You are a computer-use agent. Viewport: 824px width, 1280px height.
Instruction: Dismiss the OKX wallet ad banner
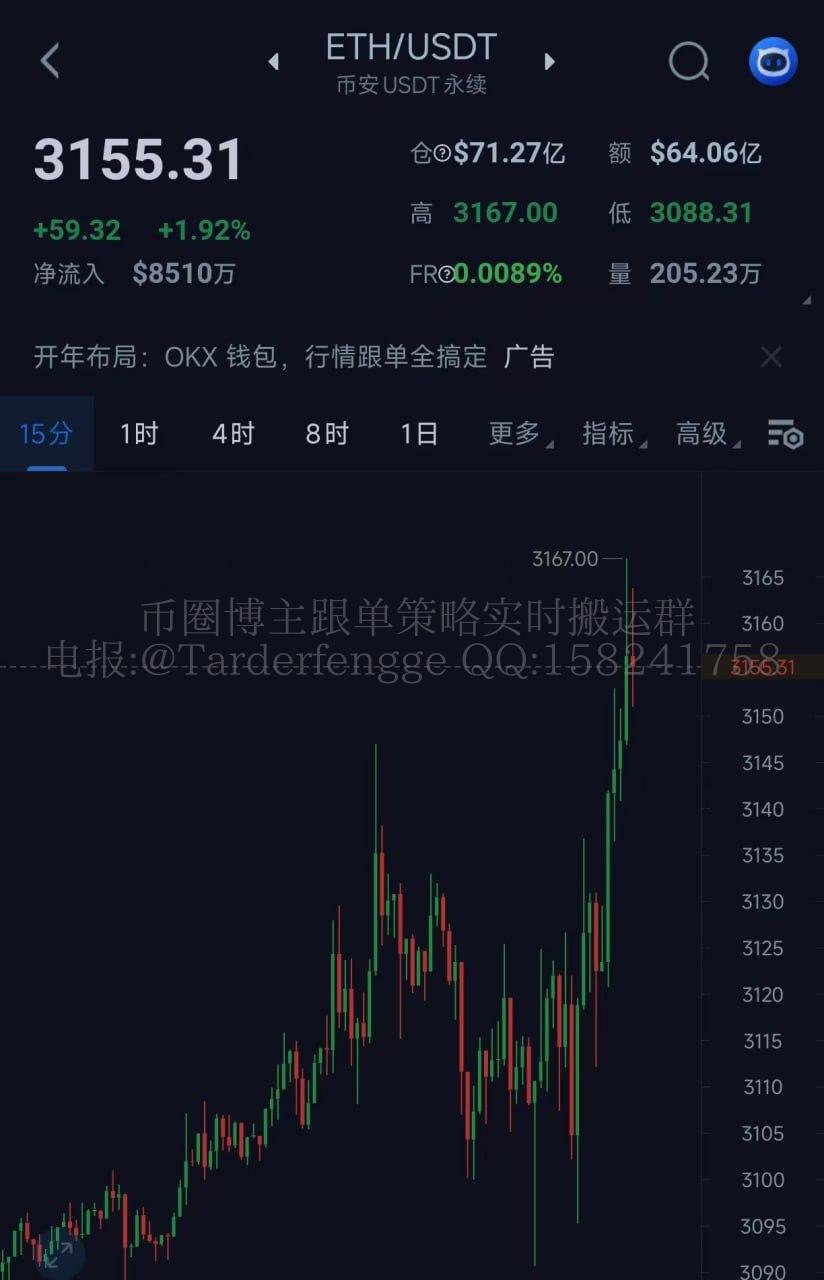click(x=771, y=357)
